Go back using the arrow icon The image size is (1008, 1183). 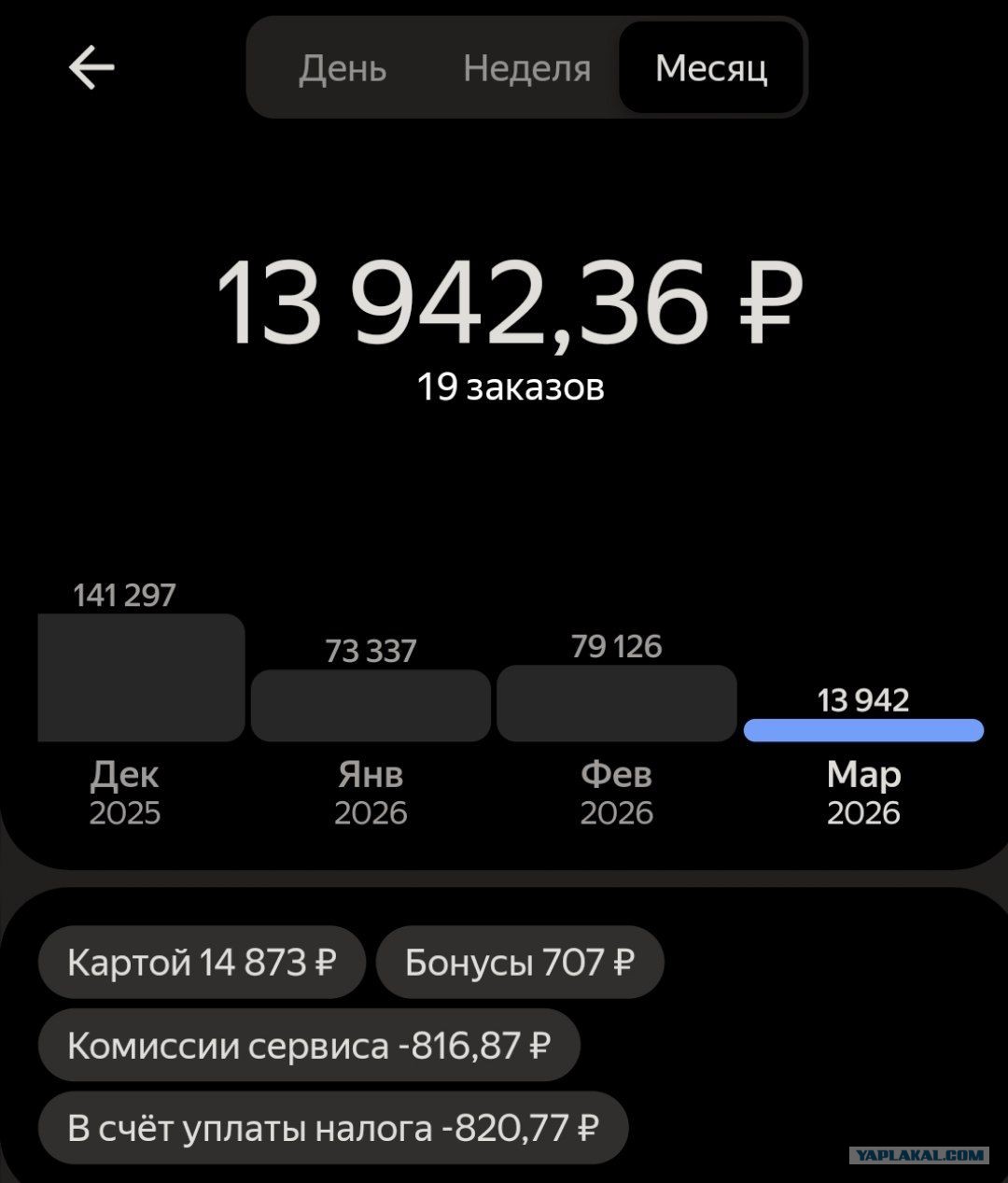click(x=91, y=68)
